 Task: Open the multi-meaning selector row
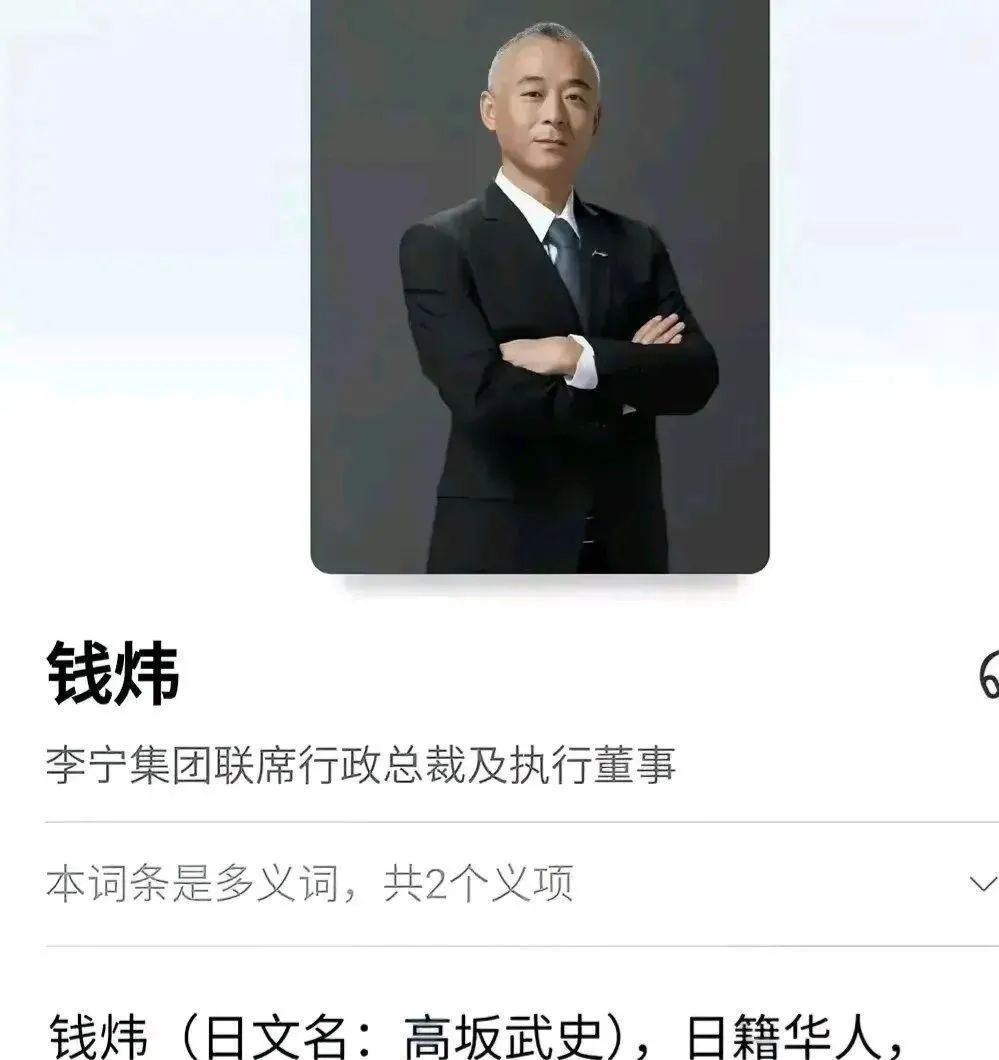coord(500,884)
